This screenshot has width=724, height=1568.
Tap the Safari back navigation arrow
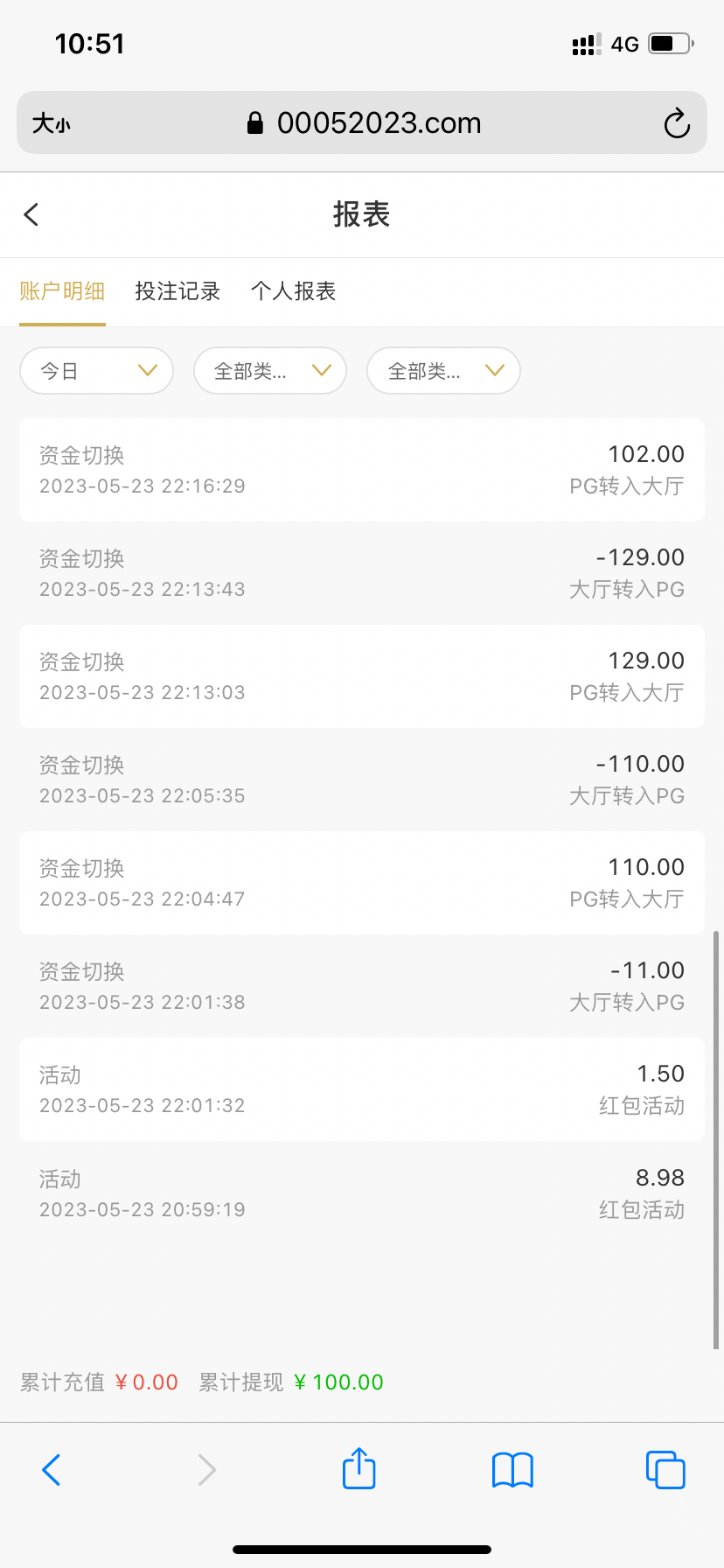pos(51,1469)
